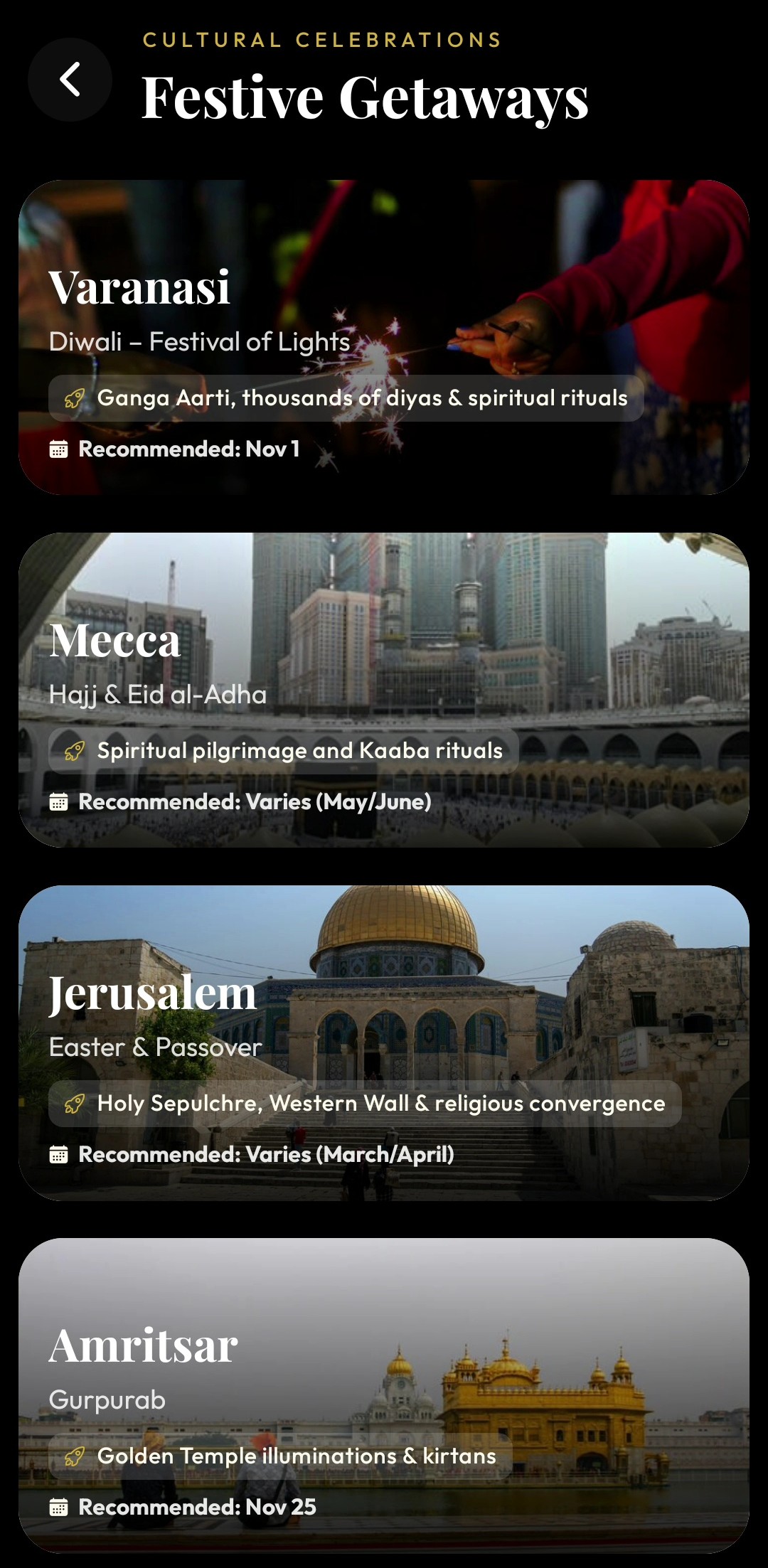Viewport: 768px width, 1568px height.
Task: Go back using the arrow button
Action: point(70,80)
